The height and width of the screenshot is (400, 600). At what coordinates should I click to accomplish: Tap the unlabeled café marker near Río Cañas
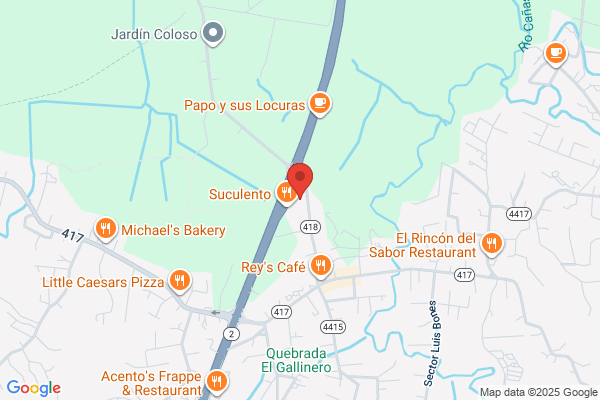(x=556, y=54)
